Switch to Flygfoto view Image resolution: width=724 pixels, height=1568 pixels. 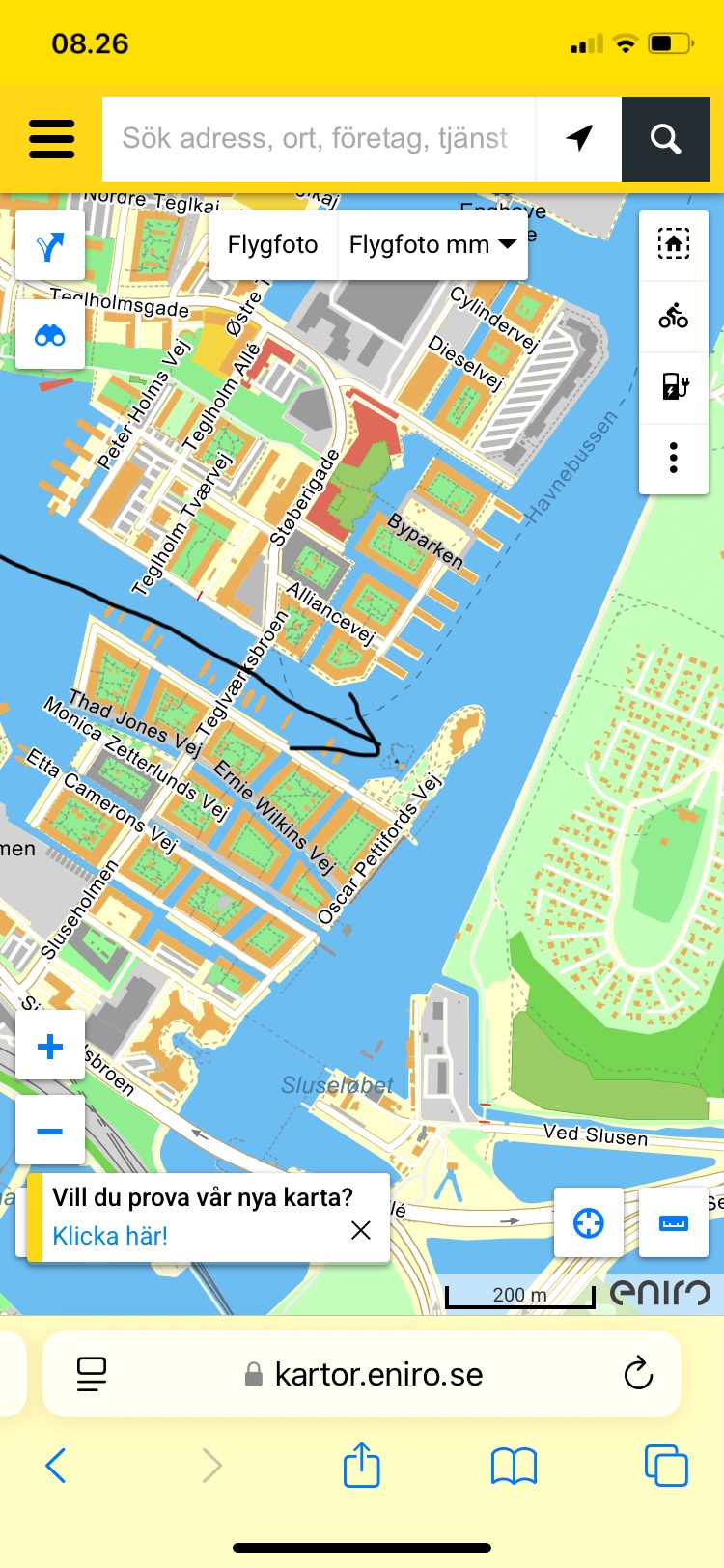click(272, 245)
